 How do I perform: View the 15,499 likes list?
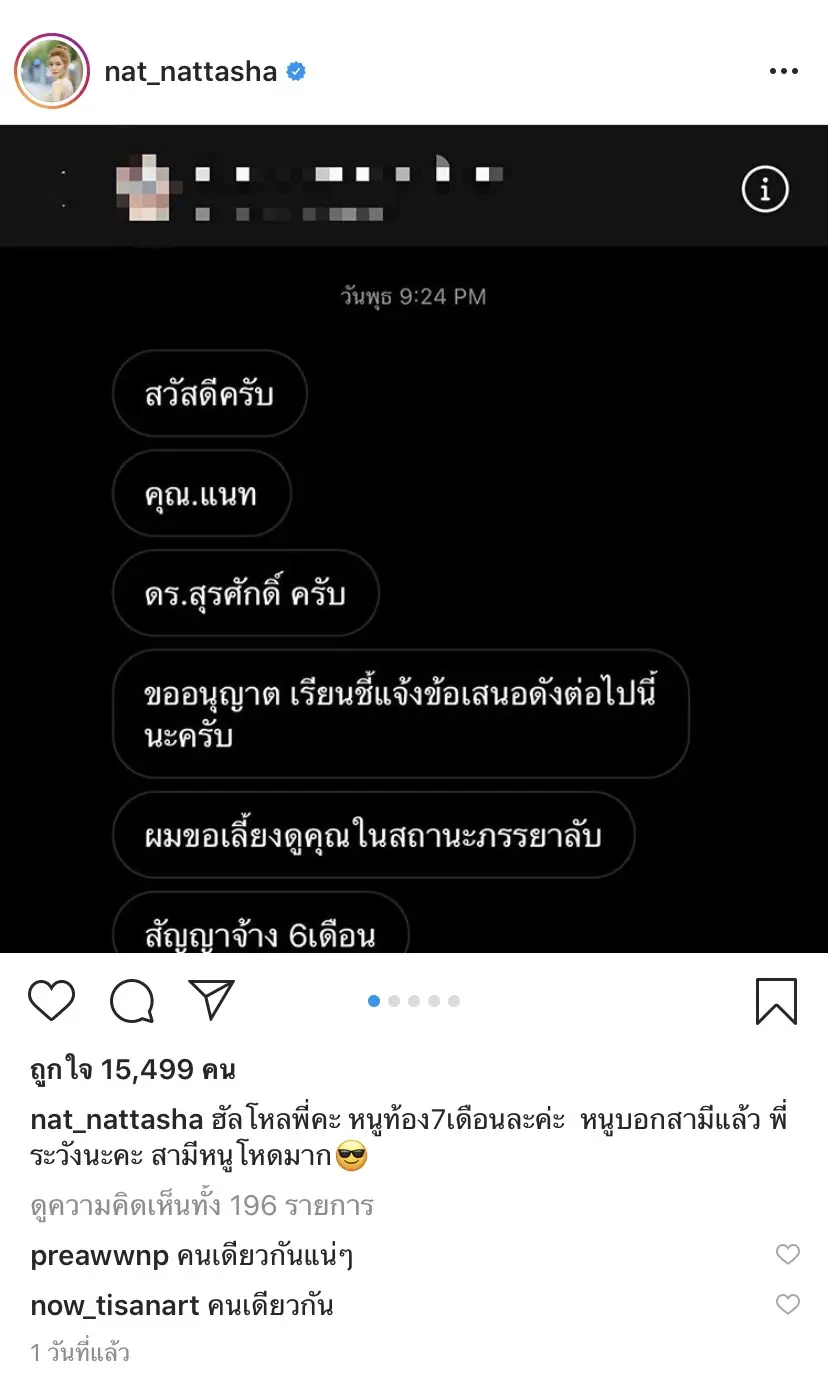coord(132,1070)
